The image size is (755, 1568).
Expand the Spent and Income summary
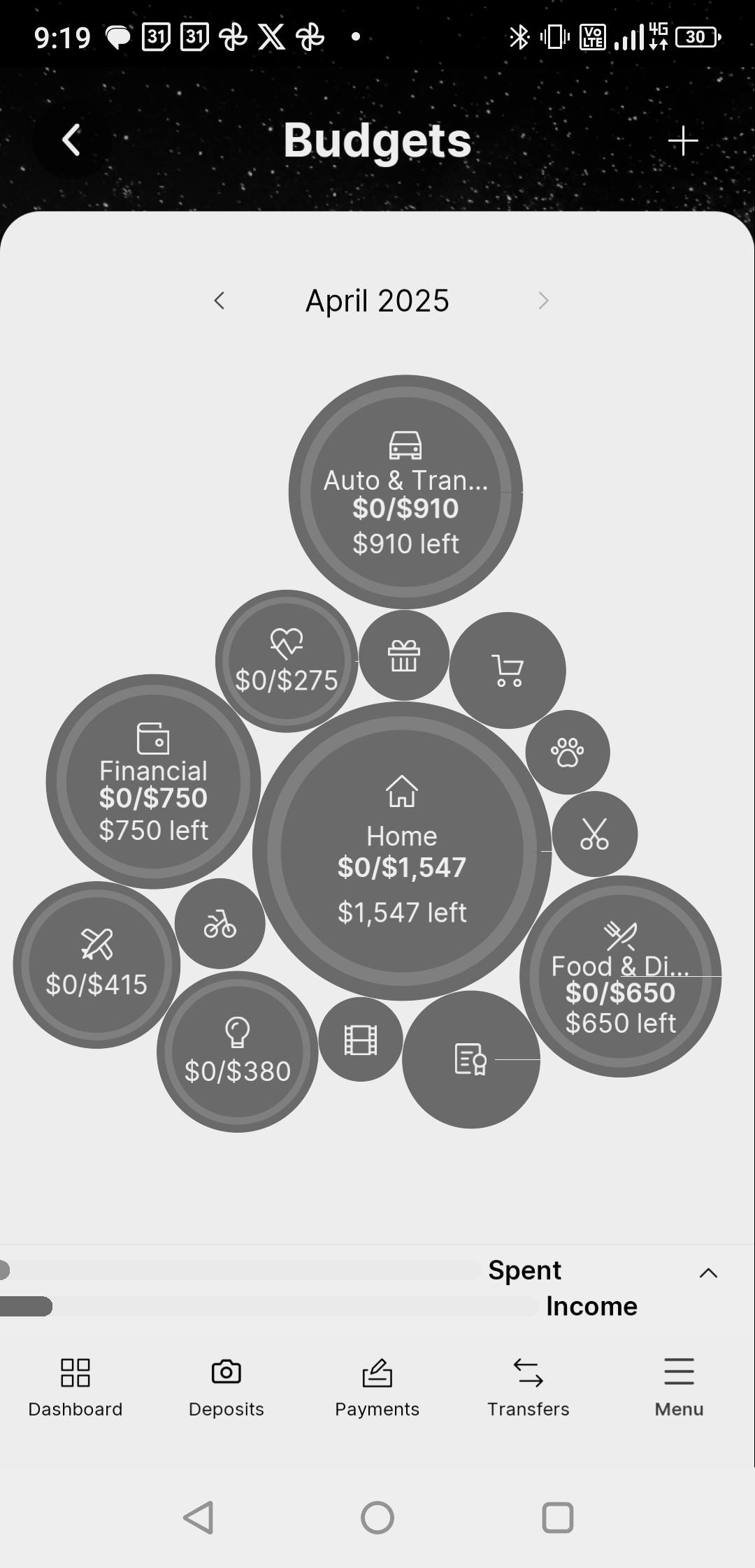707,1273
